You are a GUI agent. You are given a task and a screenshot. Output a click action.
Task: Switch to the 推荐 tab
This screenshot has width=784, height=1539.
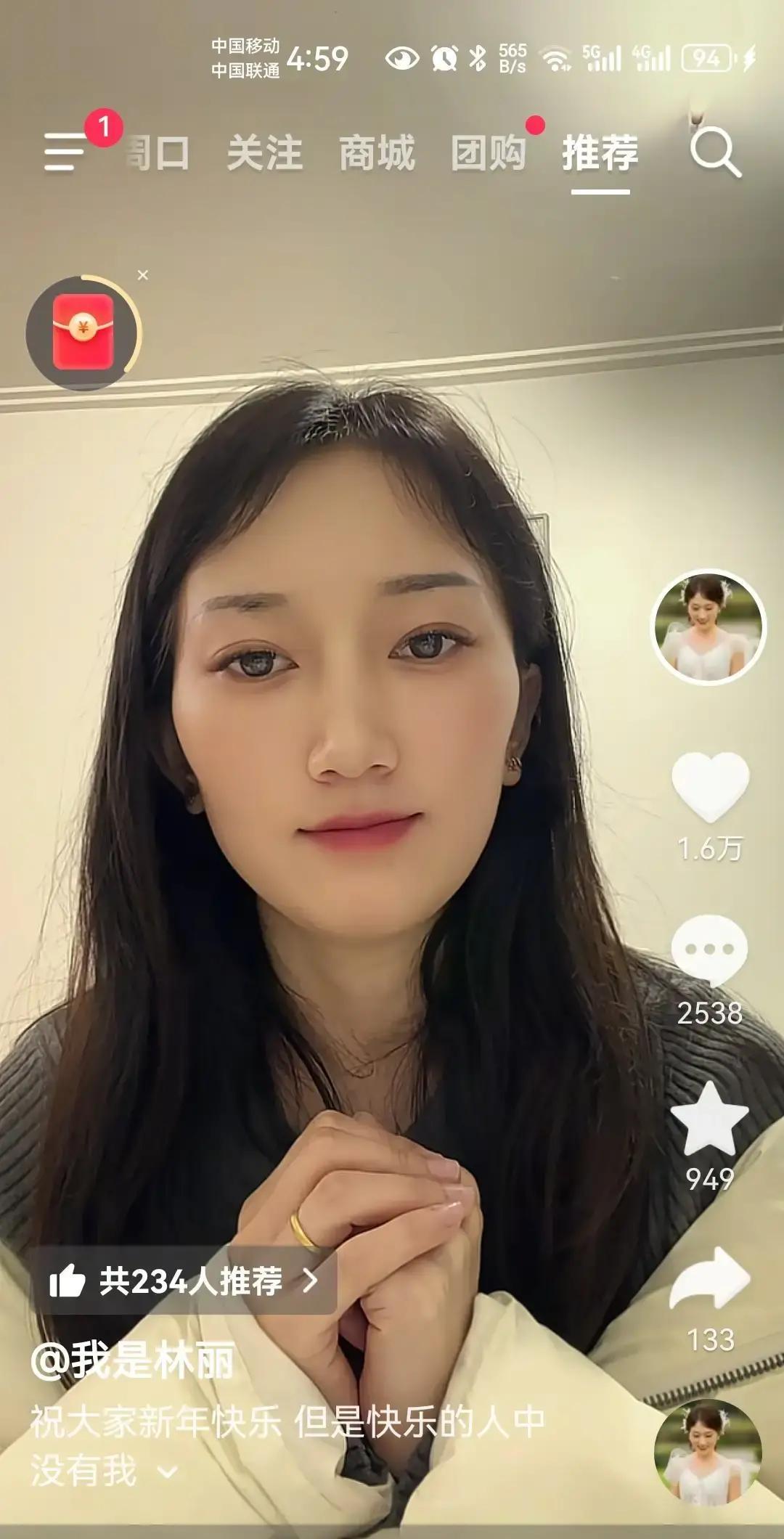tap(600, 154)
